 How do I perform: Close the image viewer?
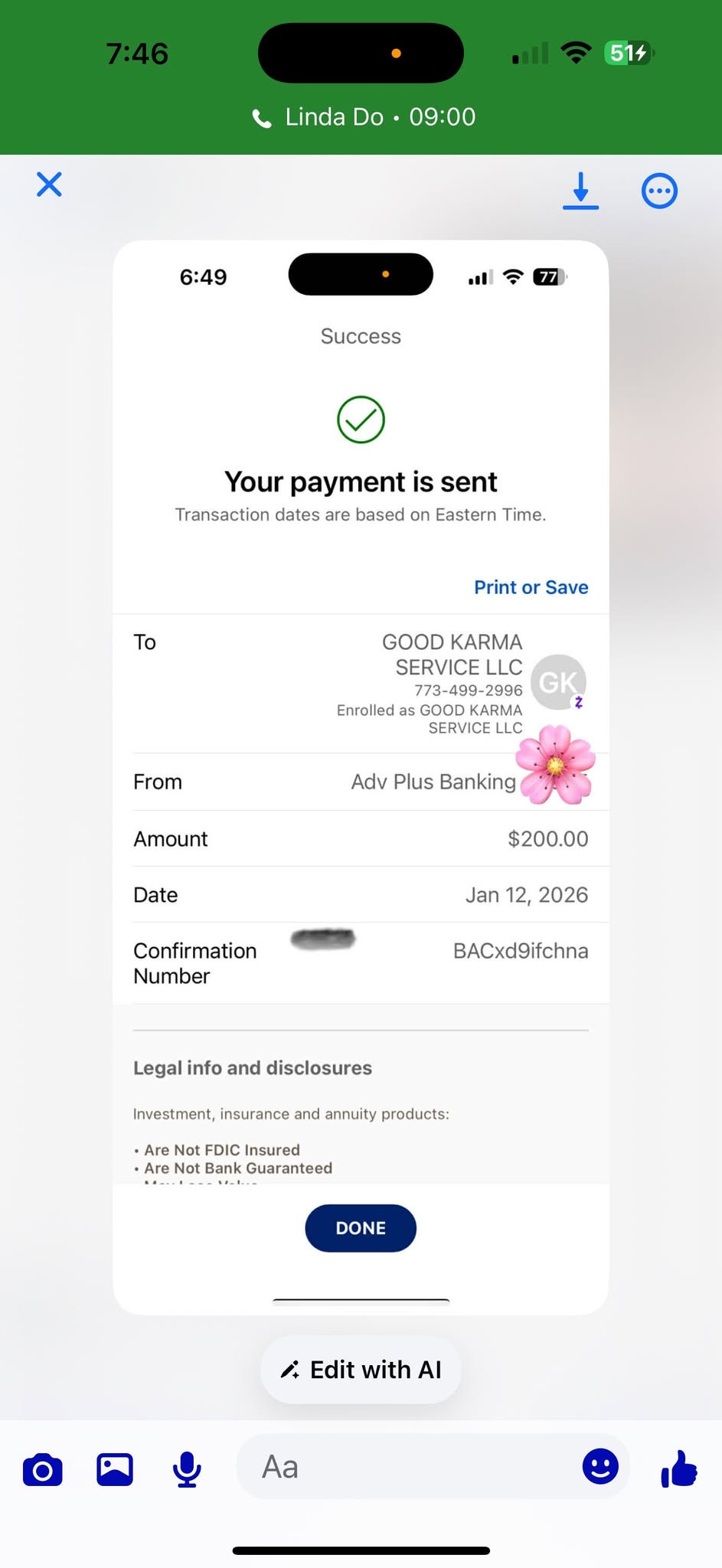tap(49, 185)
